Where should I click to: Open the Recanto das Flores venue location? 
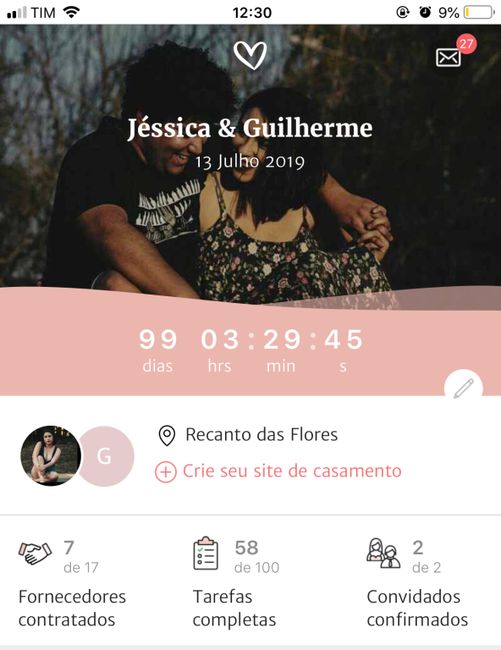[248, 435]
